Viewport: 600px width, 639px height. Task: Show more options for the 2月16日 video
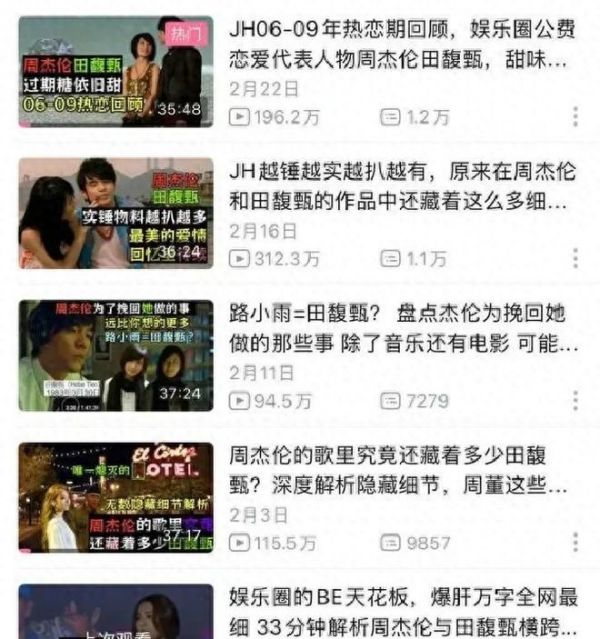(x=575, y=258)
